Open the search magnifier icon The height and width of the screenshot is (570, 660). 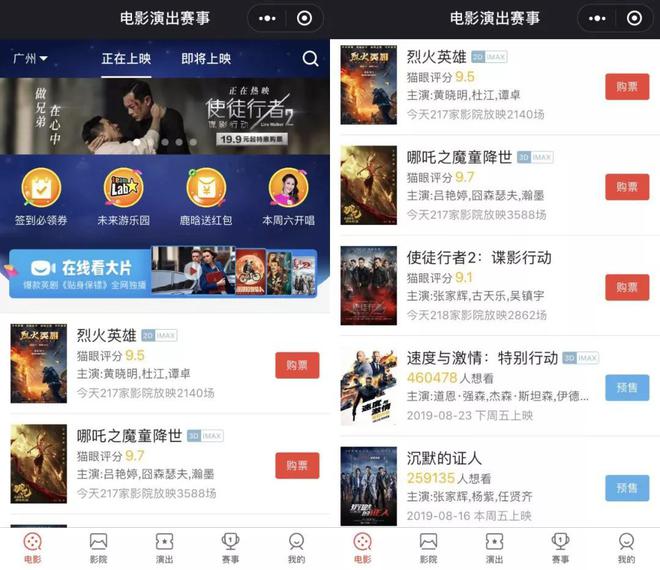pyautogui.click(x=310, y=59)
